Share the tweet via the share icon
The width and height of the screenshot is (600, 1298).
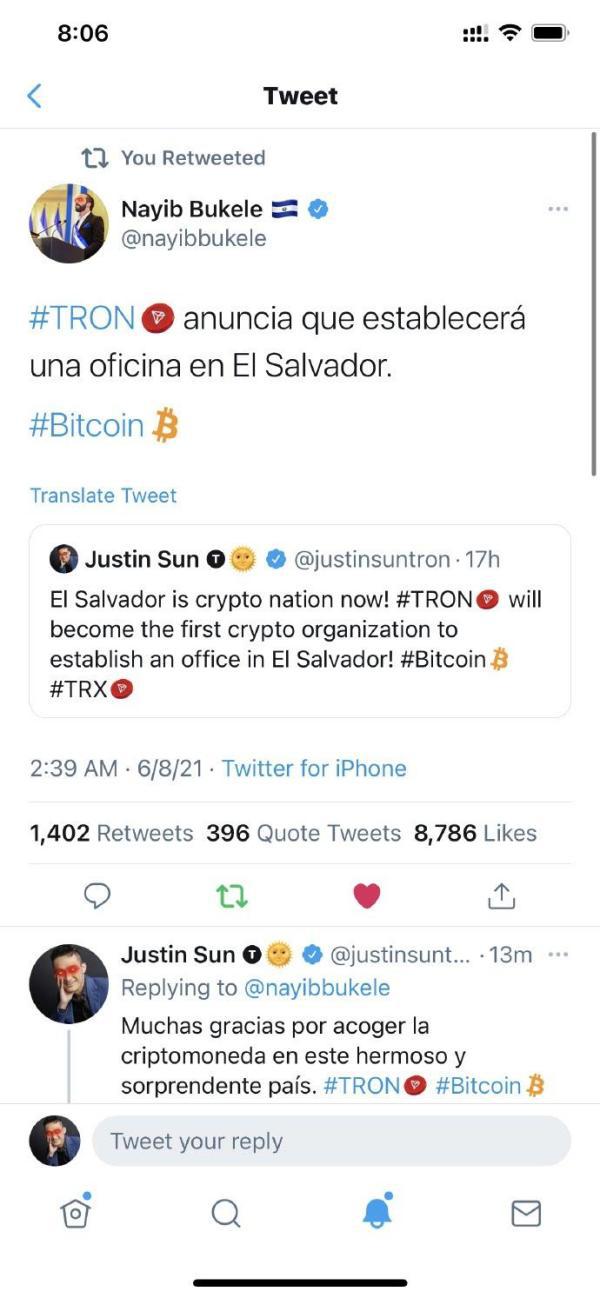pyautogui.click(x=501, y=896)
